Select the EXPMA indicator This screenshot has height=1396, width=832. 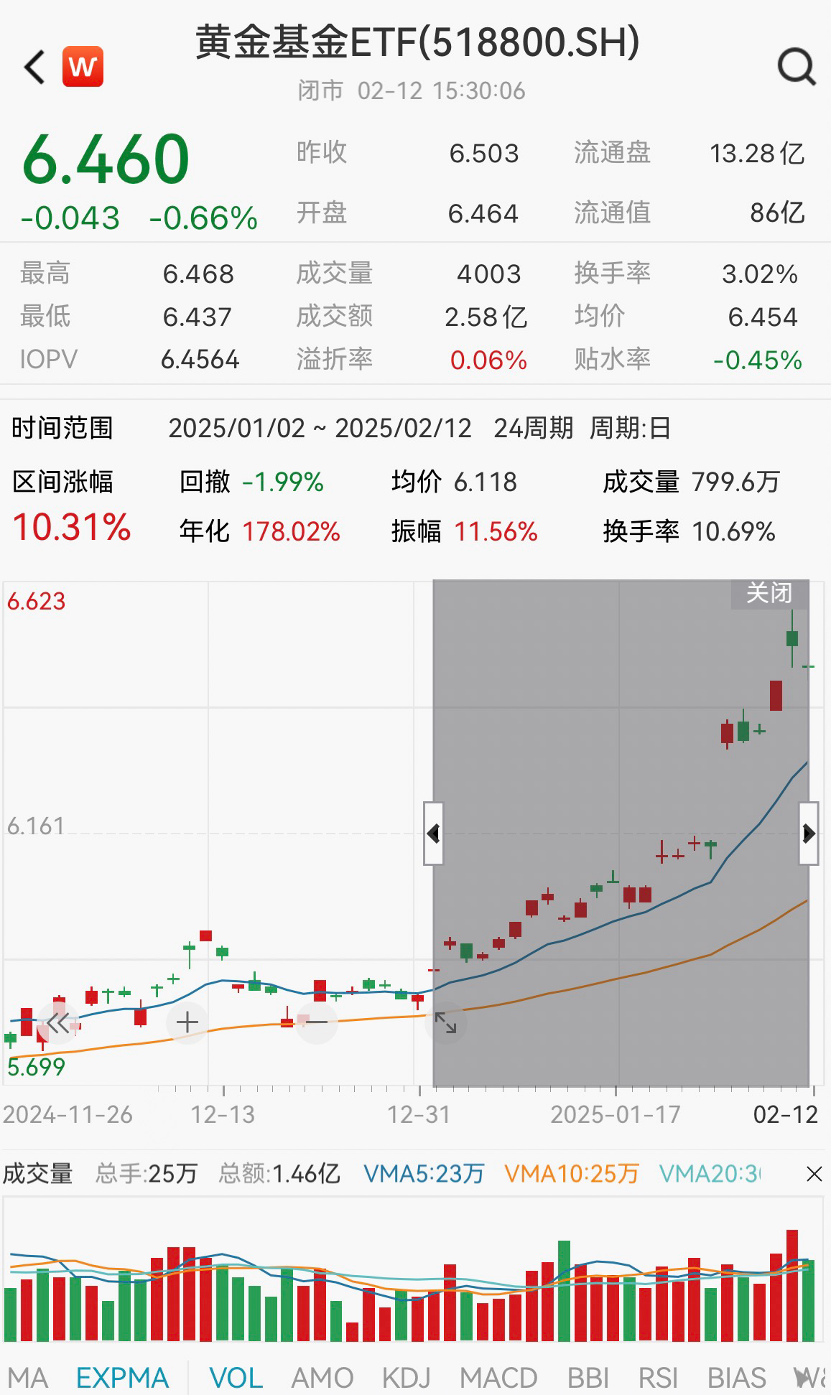coord(122,1377)
